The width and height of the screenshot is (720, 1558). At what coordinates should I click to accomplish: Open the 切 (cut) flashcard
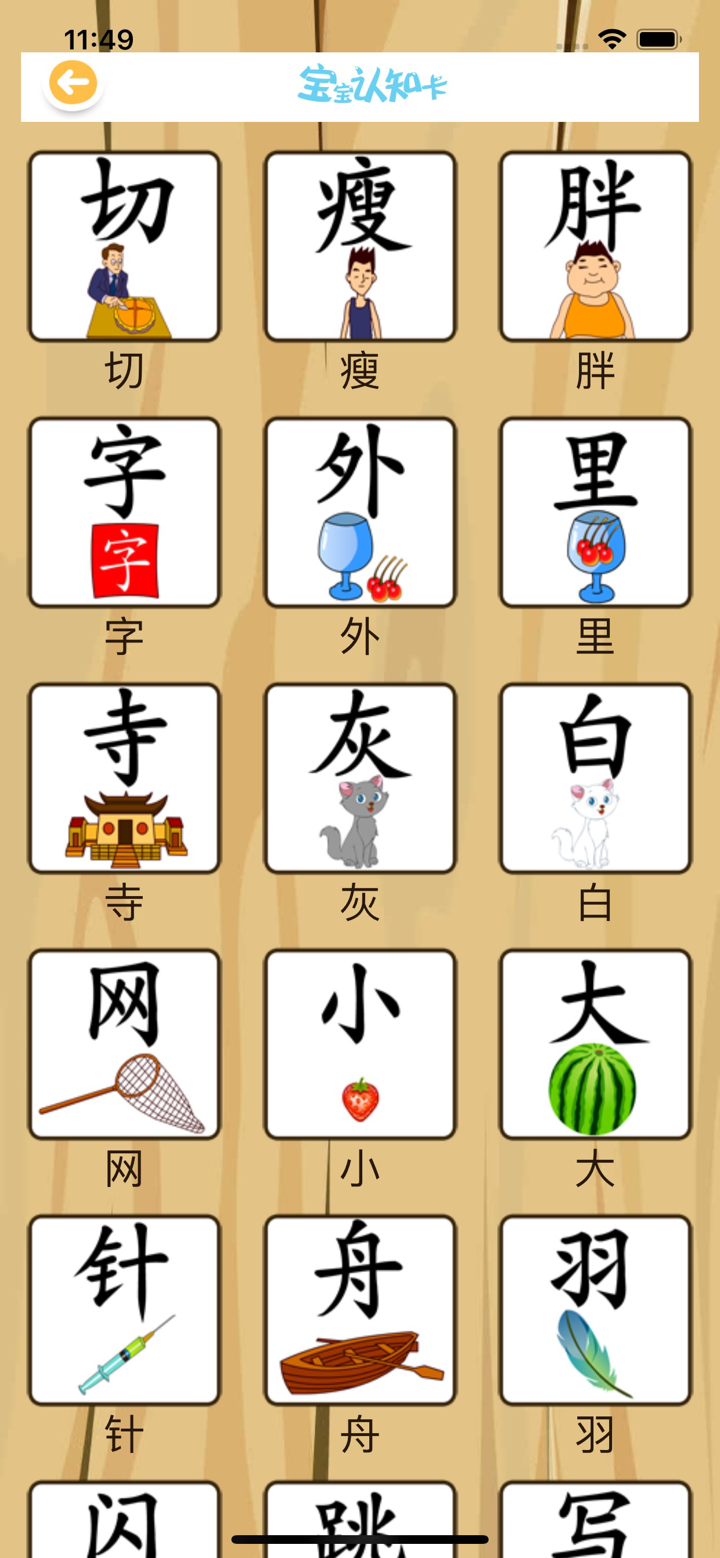click(x=122, y=245)
